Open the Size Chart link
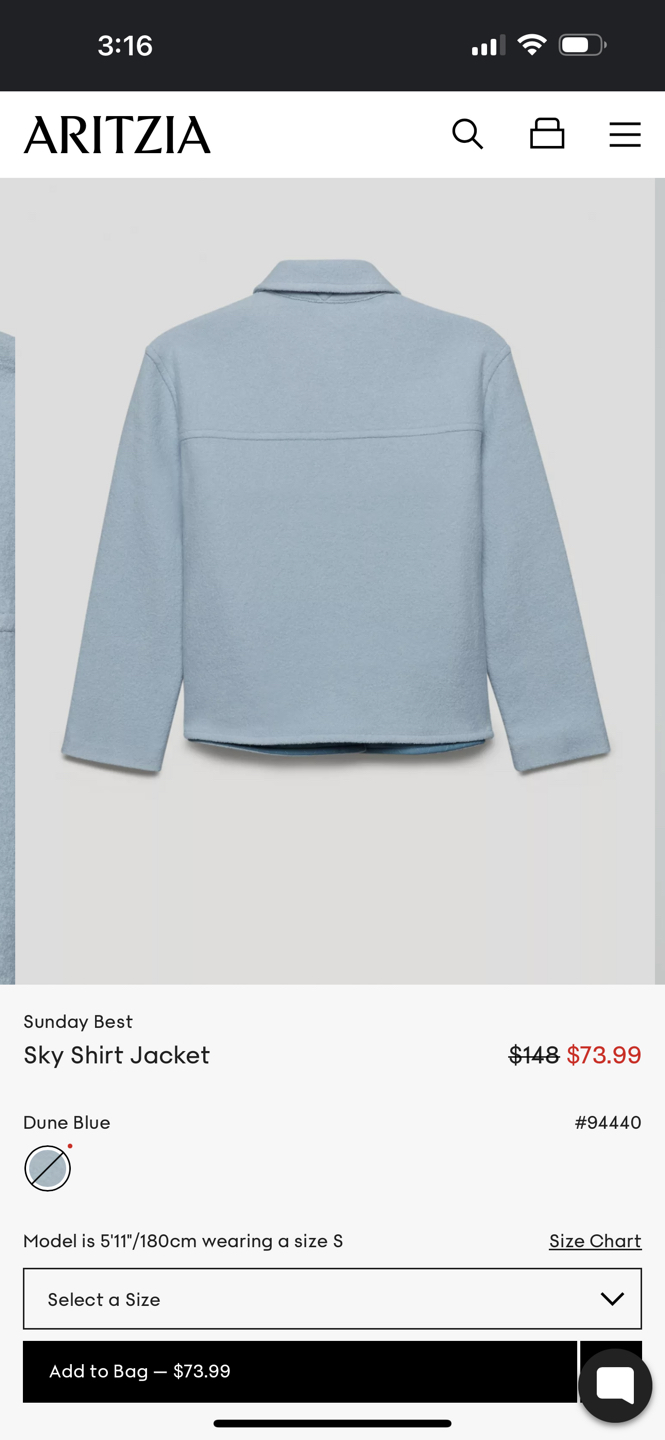This screenshot has height=1440, width=665. click(x=595, y=1241)
